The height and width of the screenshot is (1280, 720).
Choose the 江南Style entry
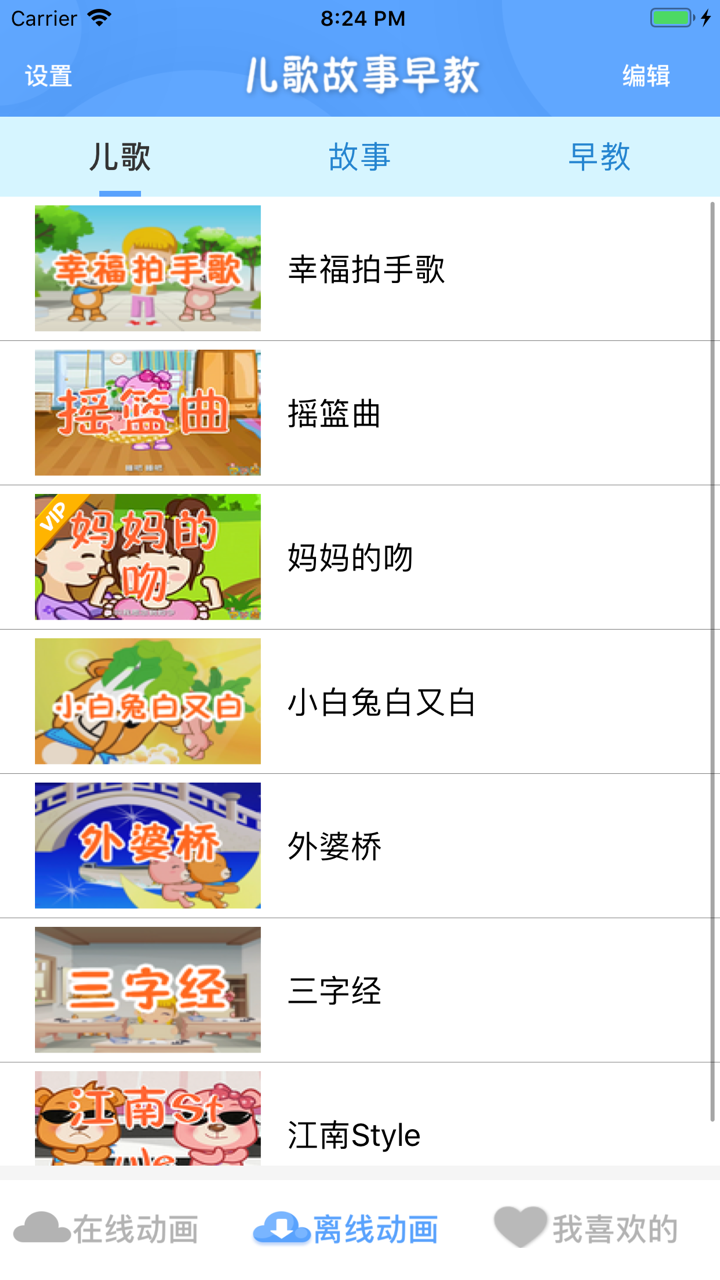coord(360,1134)
